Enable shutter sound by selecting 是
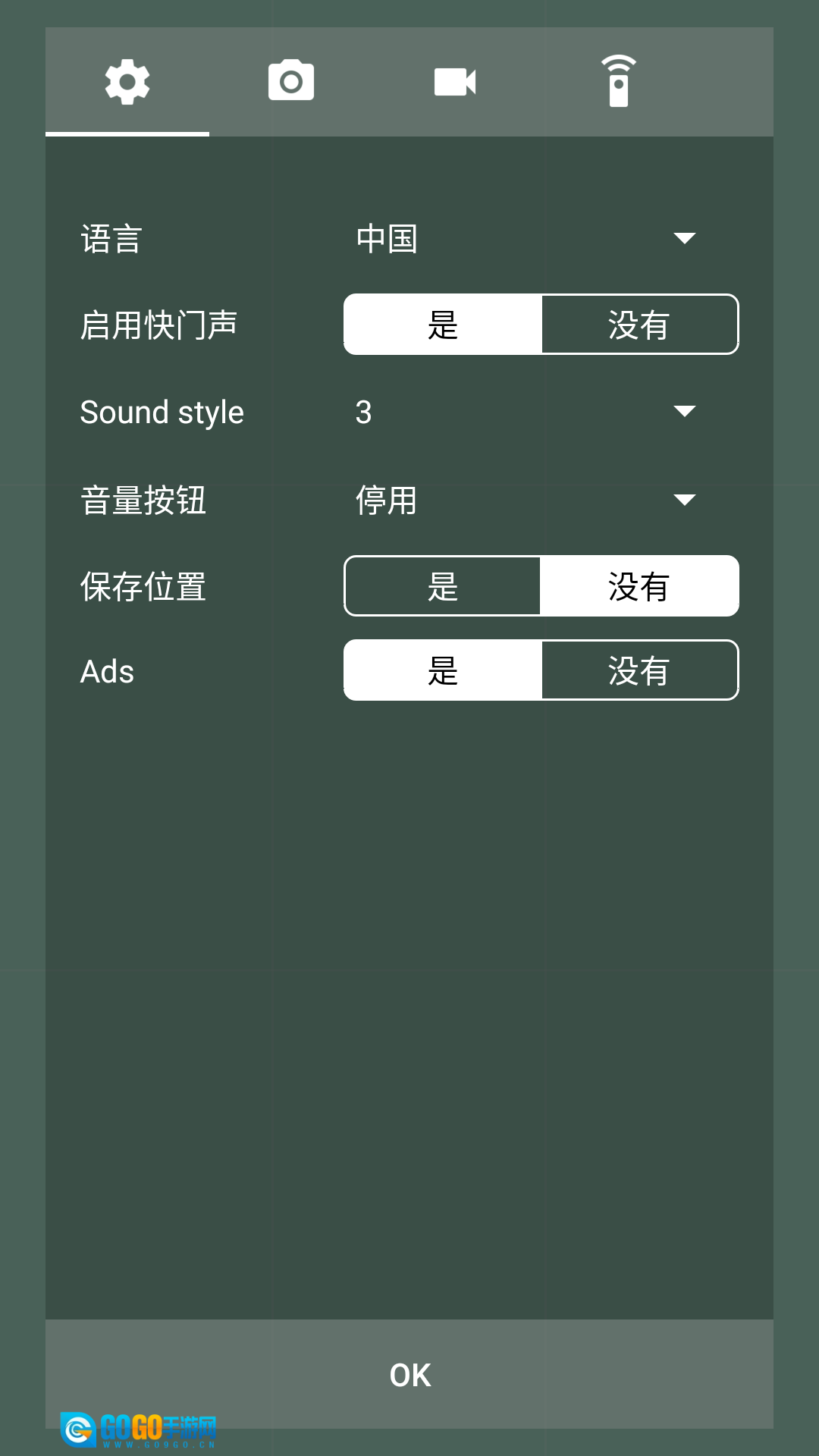Image resolution: width=819 pixels, height=1456 pixels. 443,325
